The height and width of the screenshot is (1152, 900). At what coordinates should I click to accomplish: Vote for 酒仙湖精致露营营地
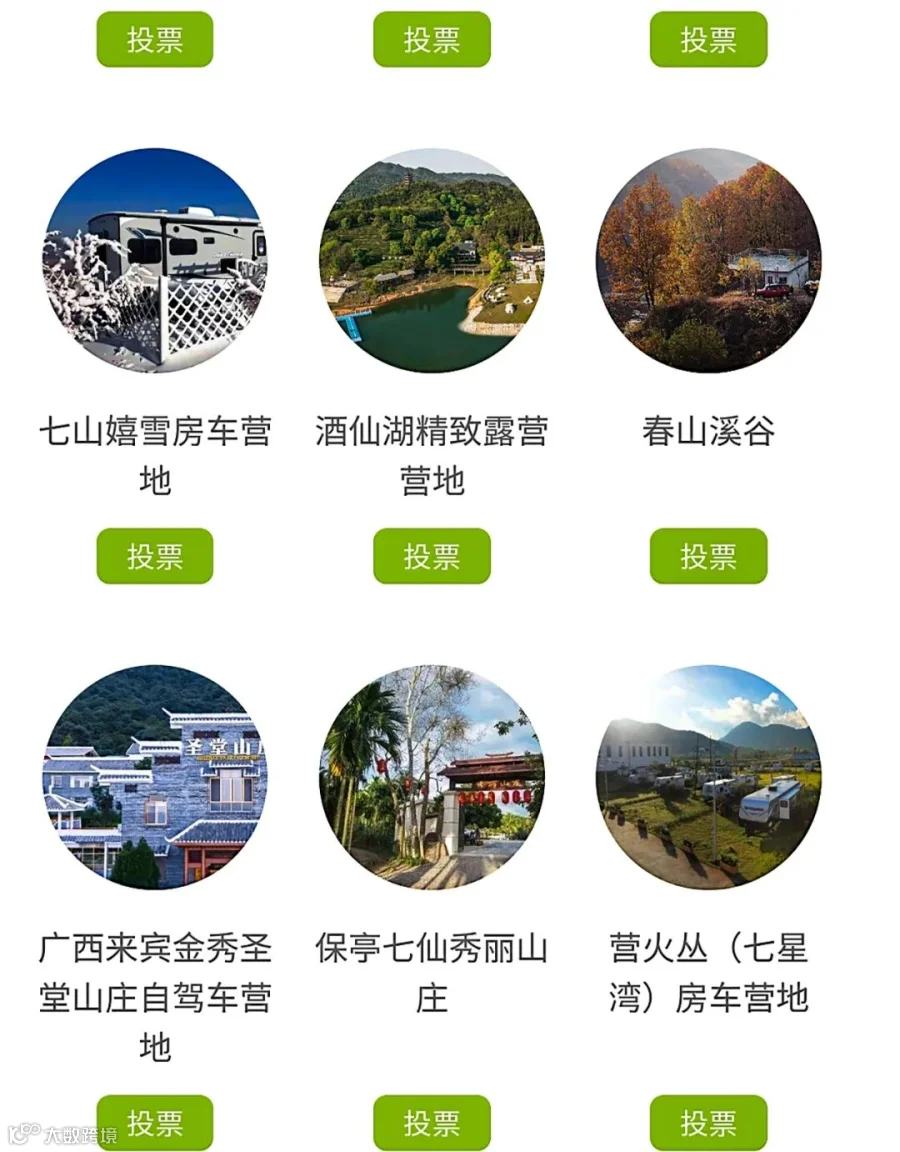(432, 556)
